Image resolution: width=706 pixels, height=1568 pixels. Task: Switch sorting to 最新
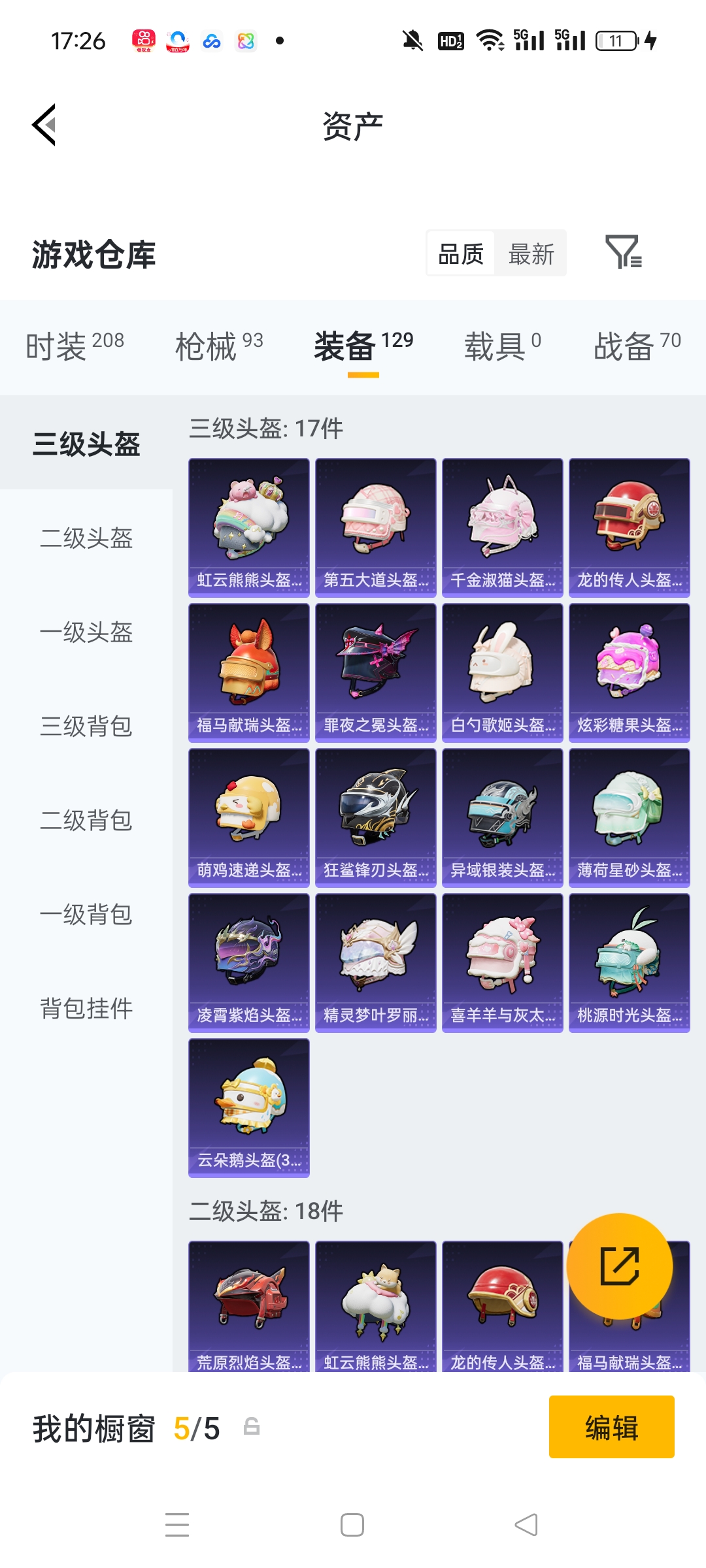[x=531, y=253]
